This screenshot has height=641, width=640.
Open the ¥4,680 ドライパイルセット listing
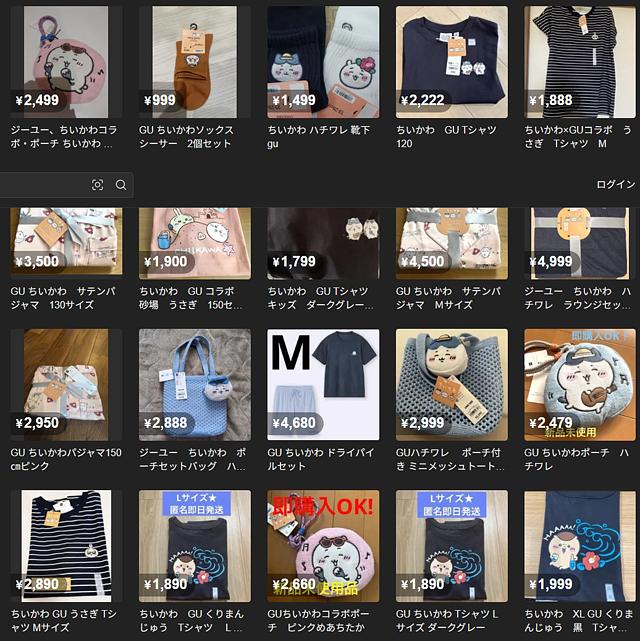click(323, 385)
